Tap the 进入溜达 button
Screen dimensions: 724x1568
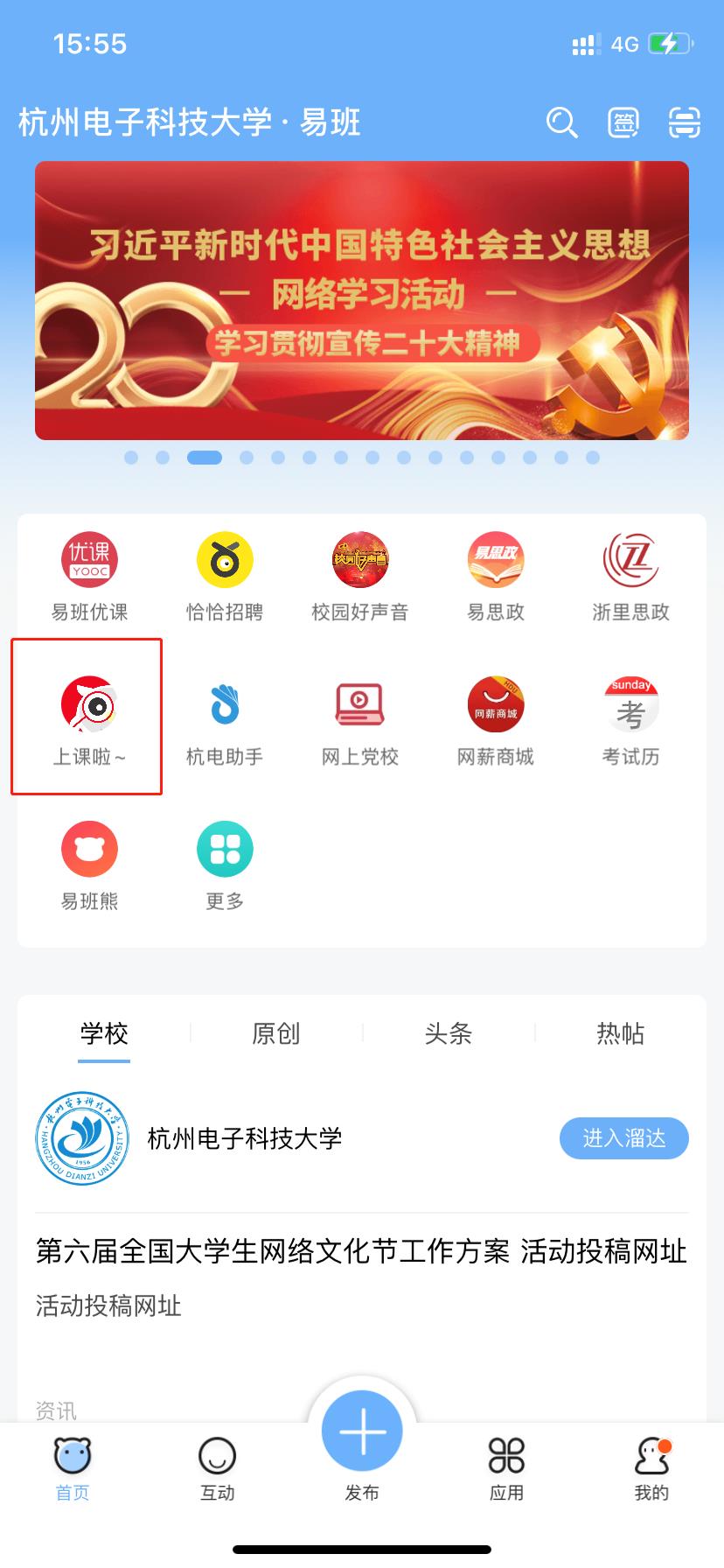[x=623, y=1137]
